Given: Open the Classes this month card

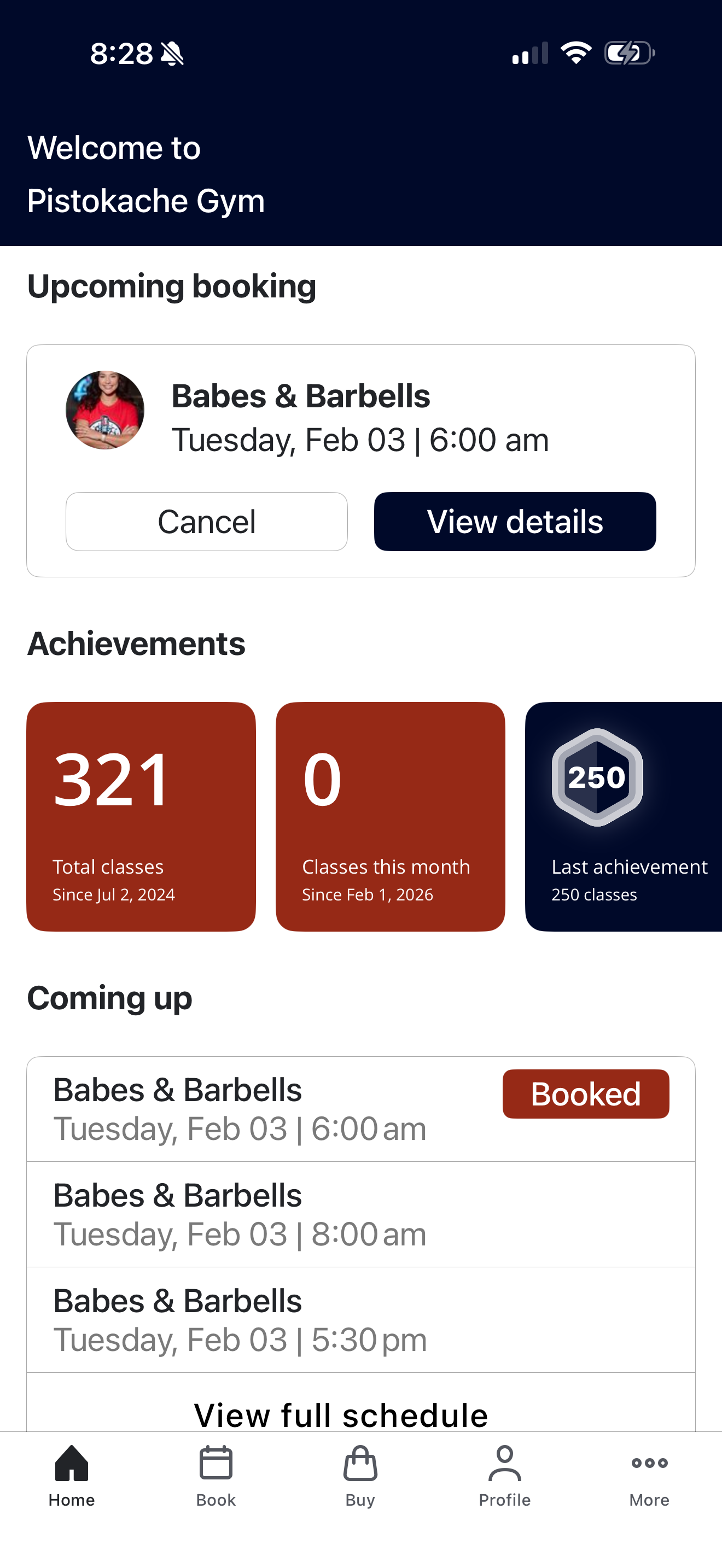Looking at the screenshot, I should pyautogui.click(x=390, y=816).
